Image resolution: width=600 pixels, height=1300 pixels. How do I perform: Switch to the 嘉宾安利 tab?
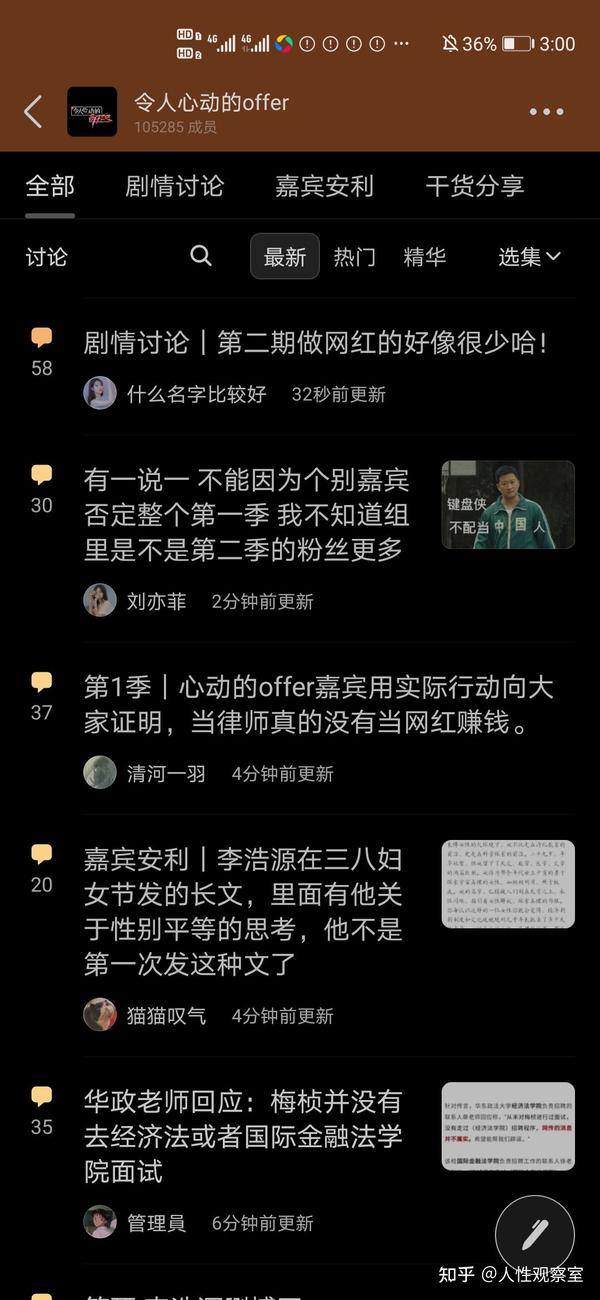pyautogui.click(x=324, y=186)
